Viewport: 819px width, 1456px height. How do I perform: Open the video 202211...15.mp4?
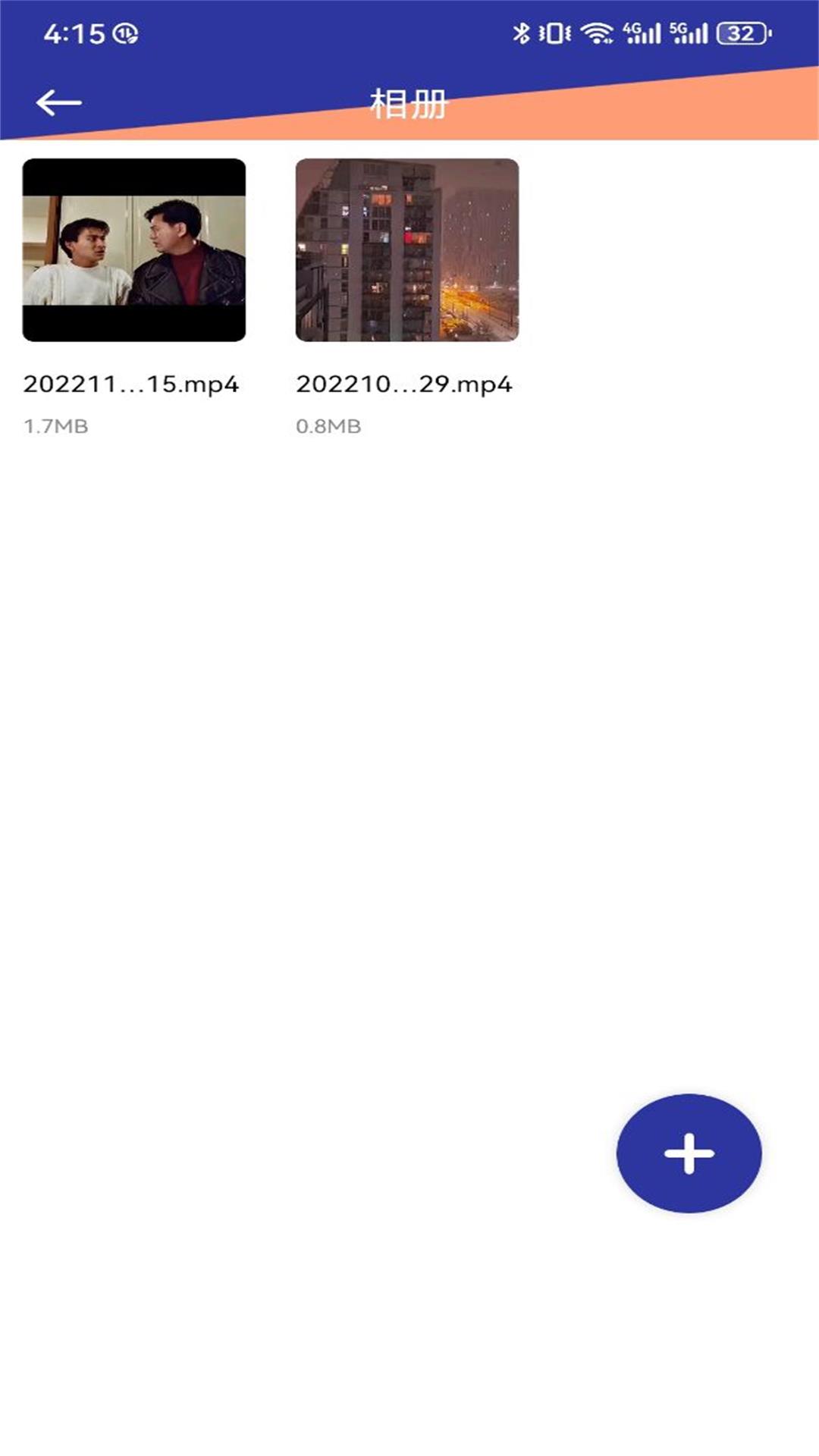coord(134,250)
